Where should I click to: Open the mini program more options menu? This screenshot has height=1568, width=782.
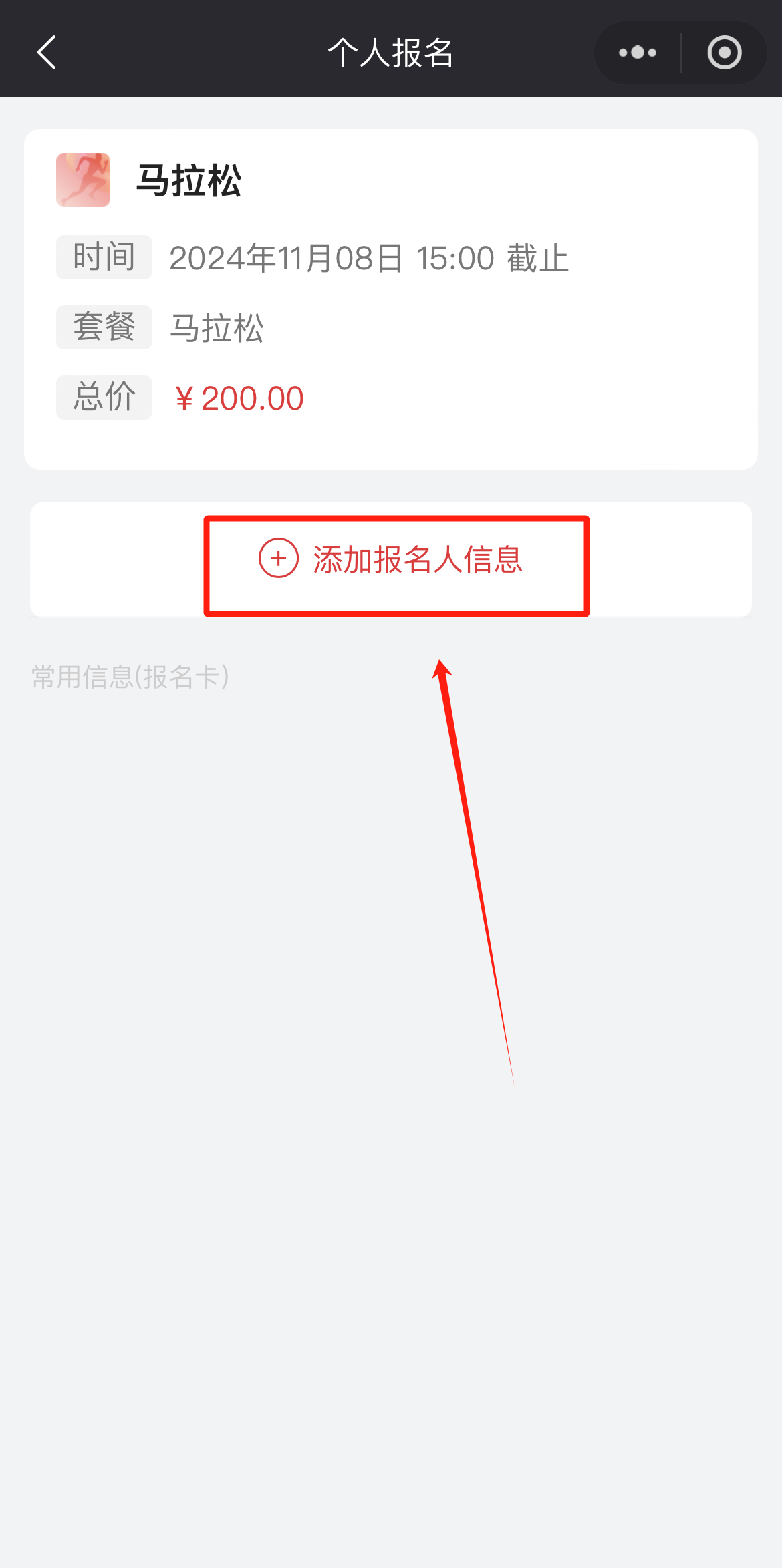click(x=638, y=53)
